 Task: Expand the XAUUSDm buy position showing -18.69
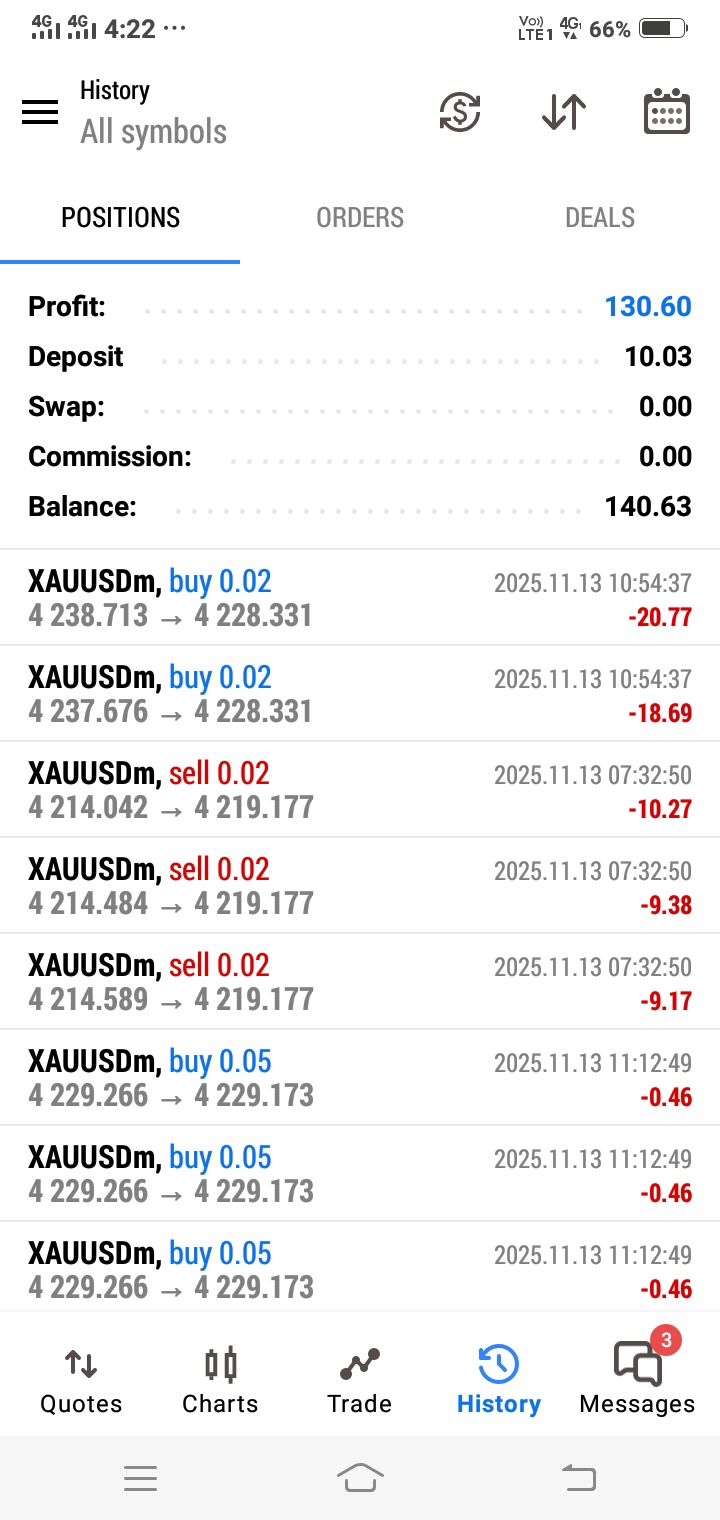tap(360, 694)
